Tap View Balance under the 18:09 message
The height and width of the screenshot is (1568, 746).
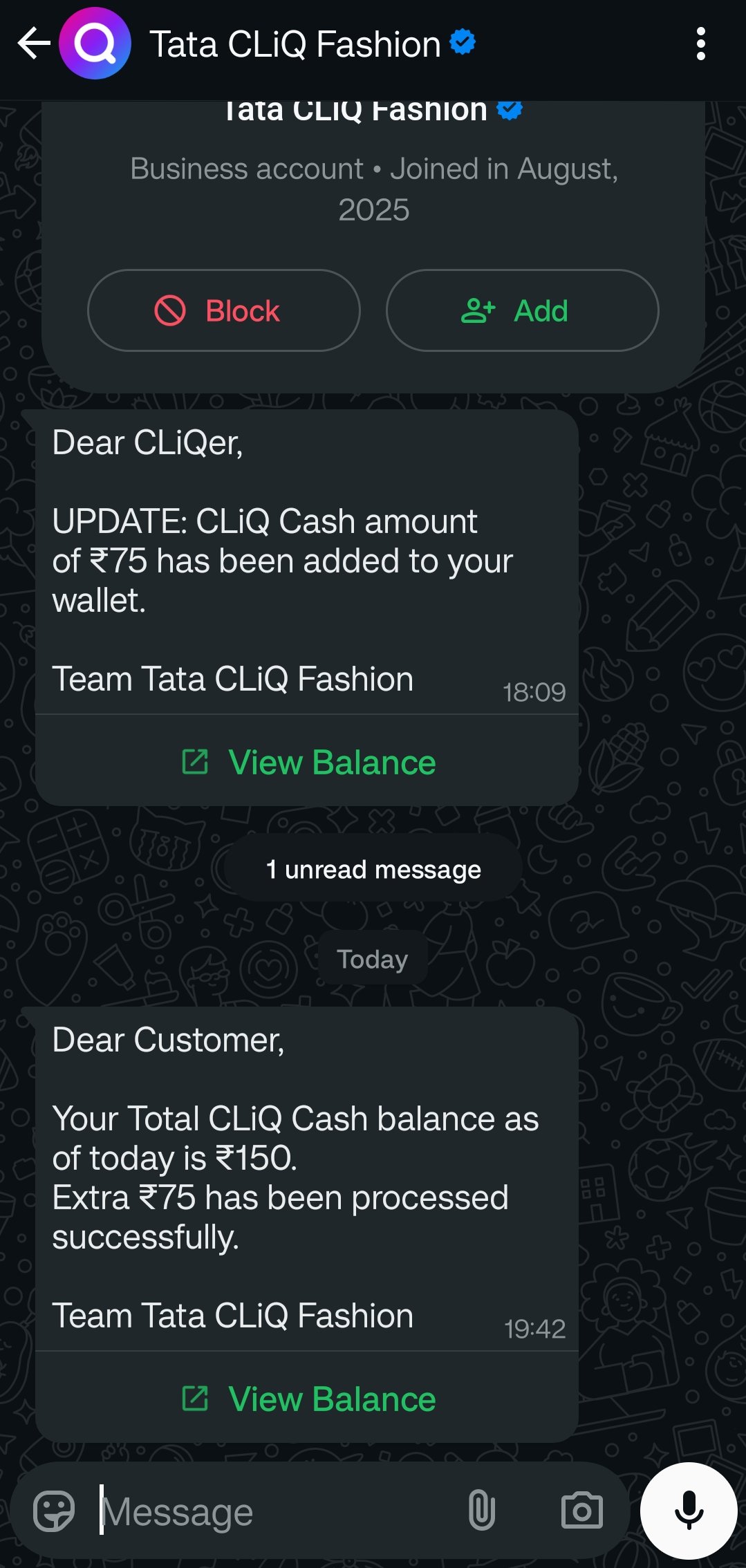click(308, 762)
